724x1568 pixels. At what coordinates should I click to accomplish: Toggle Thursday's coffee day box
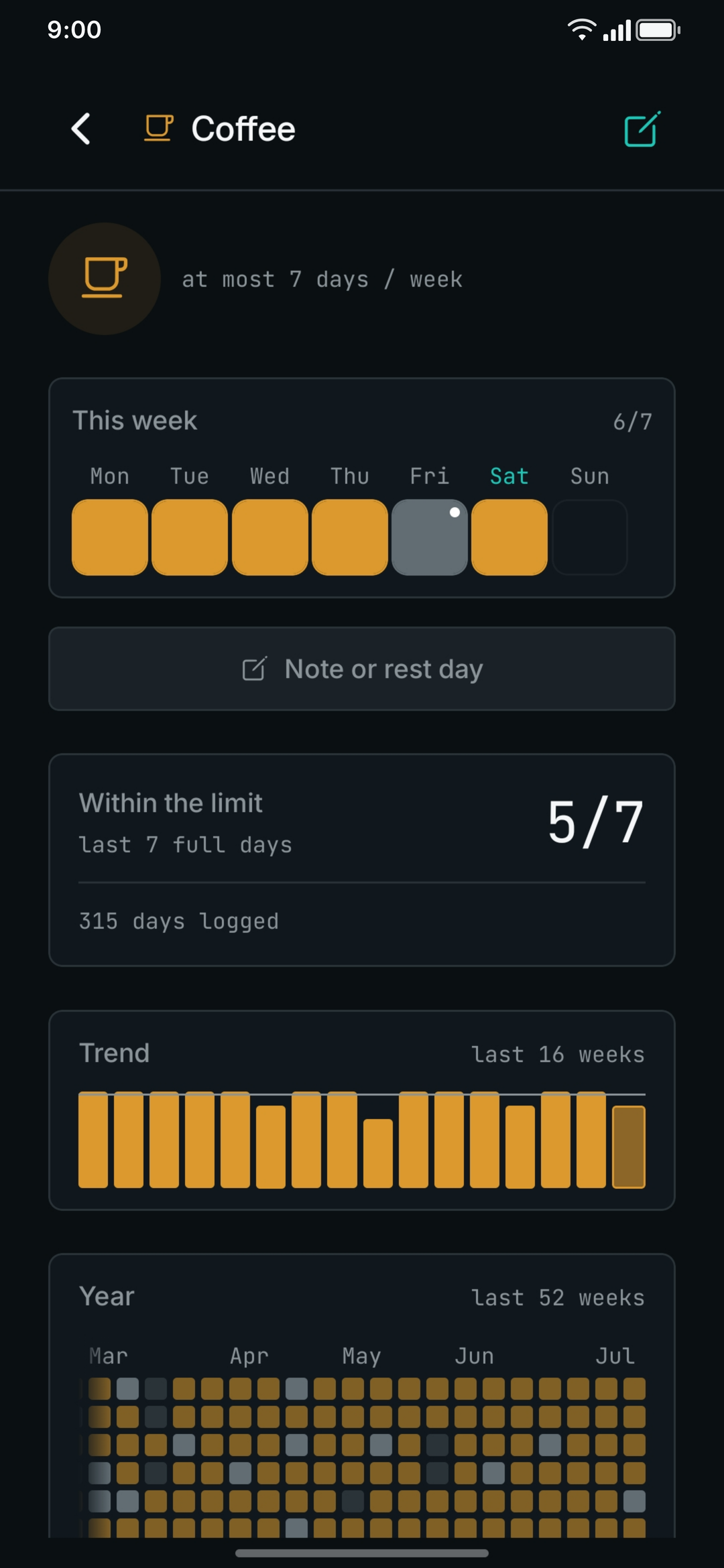(x=350, y=537)
